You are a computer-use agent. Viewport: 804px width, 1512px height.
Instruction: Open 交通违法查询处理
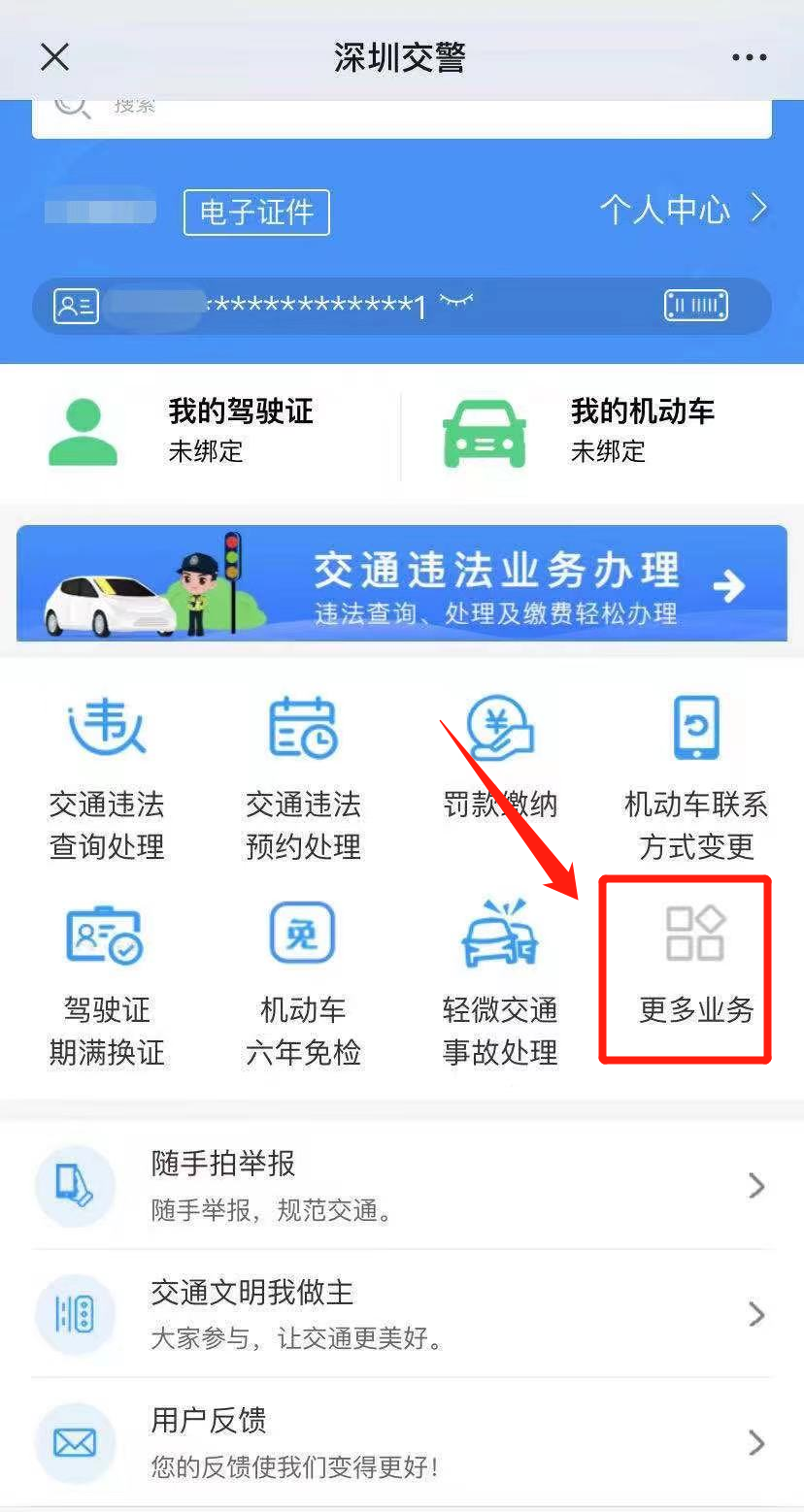coord(107,778)
